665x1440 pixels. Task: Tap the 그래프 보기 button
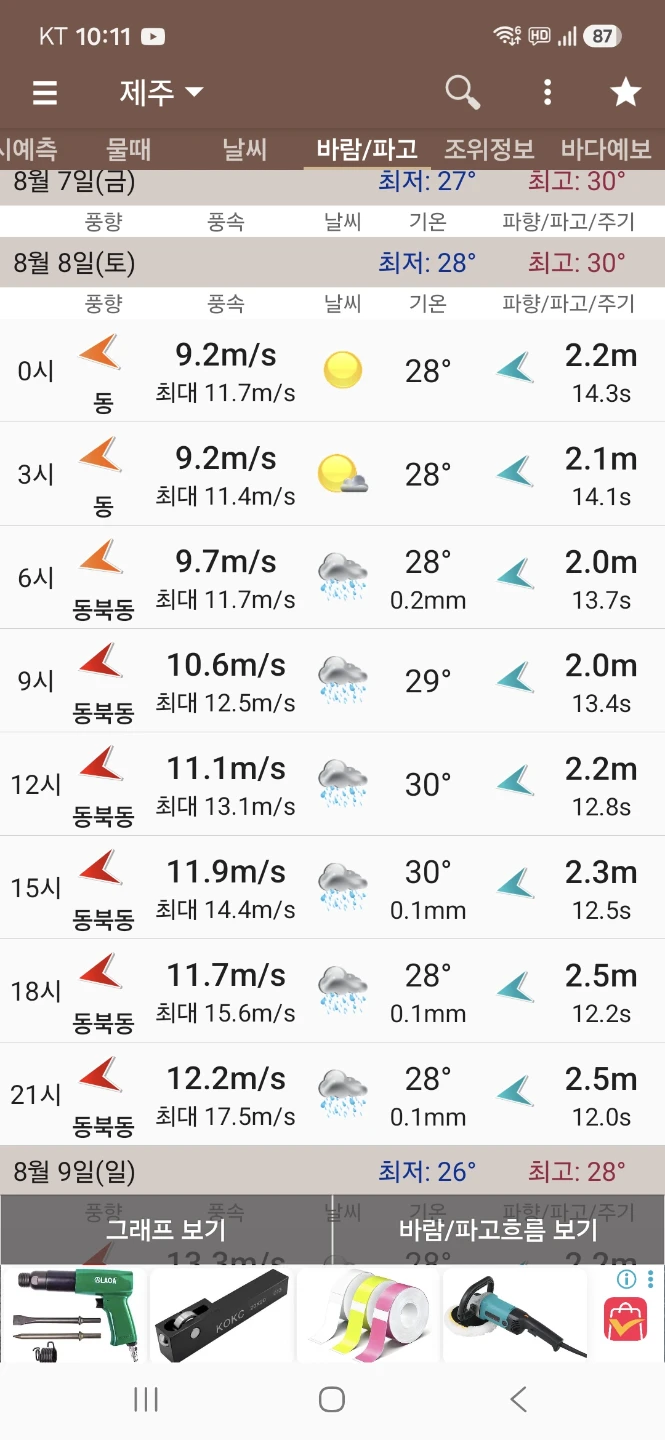(166, 1230)
